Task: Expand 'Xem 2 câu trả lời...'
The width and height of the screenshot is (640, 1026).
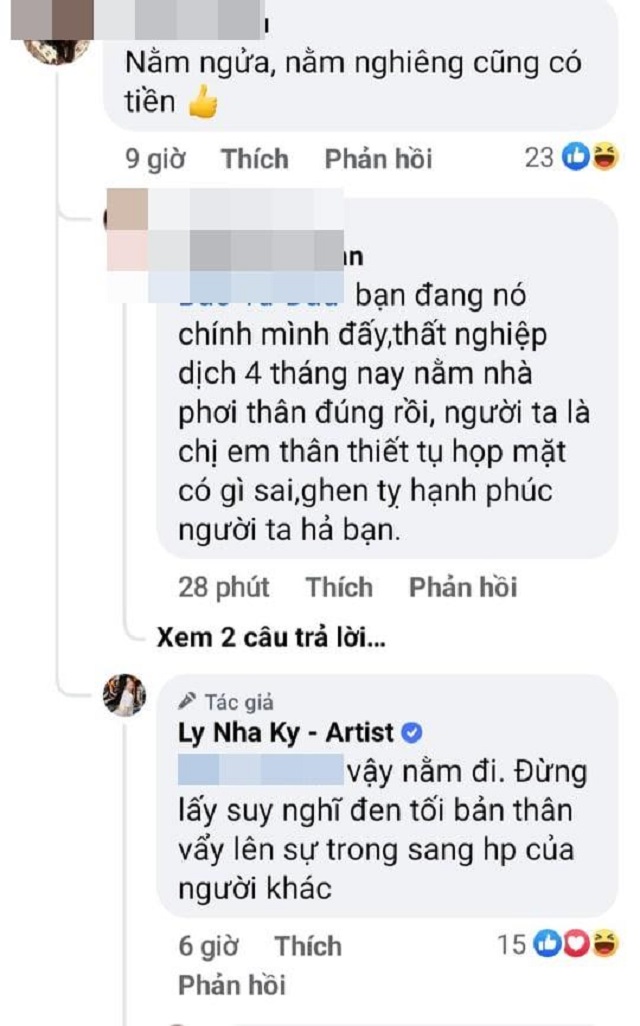Action: 271,639
